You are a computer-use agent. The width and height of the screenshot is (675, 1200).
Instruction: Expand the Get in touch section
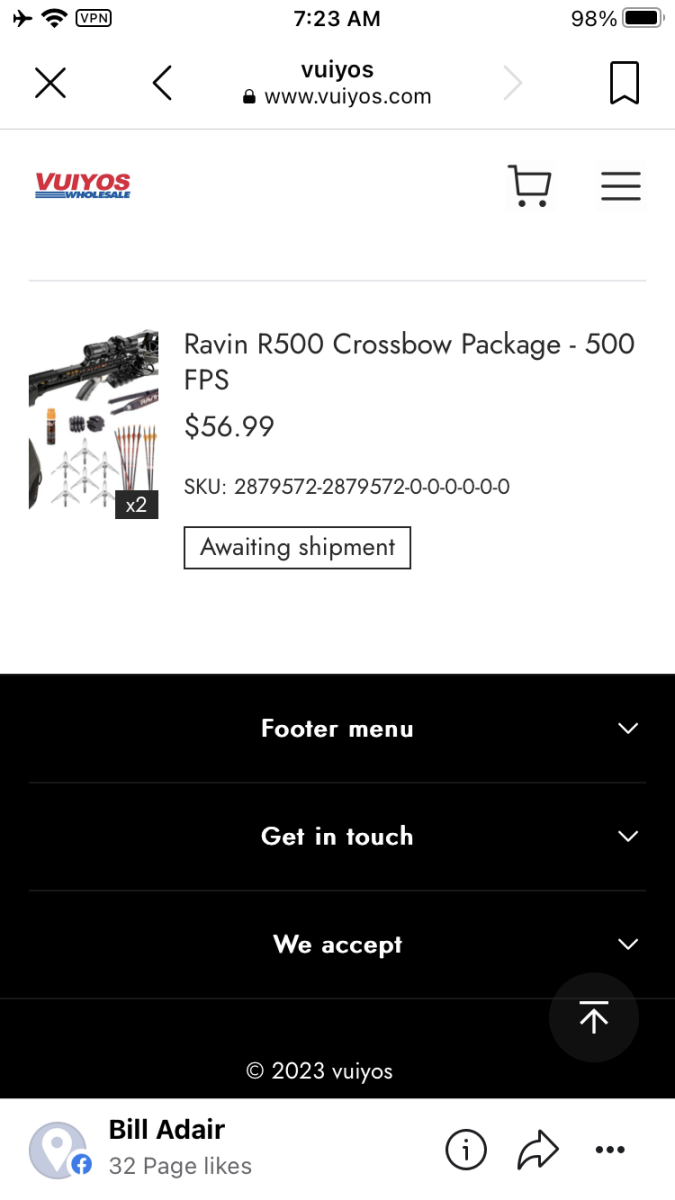(337, 836)
